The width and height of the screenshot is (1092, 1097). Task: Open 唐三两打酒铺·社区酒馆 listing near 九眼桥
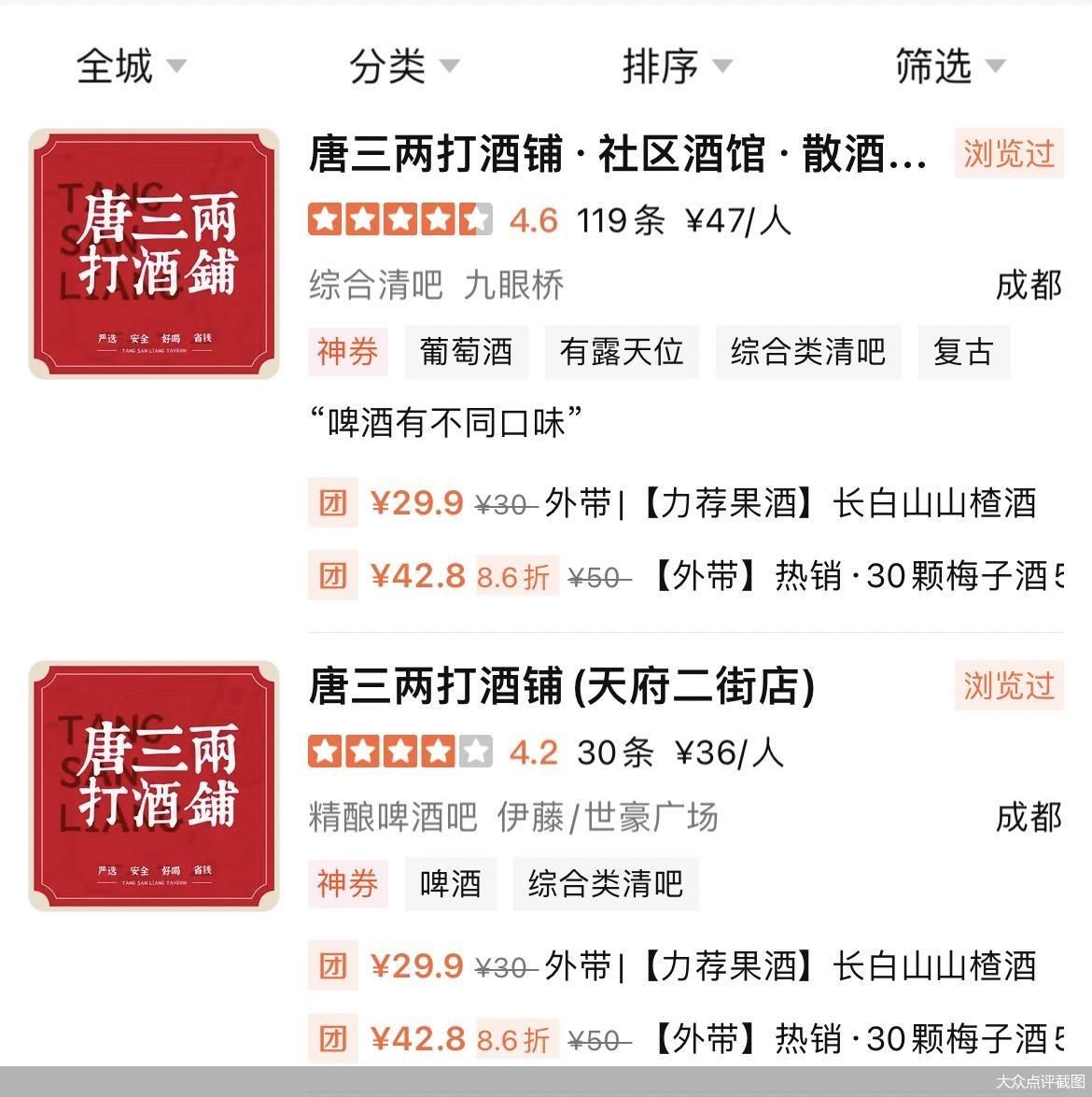pos(616,155)
